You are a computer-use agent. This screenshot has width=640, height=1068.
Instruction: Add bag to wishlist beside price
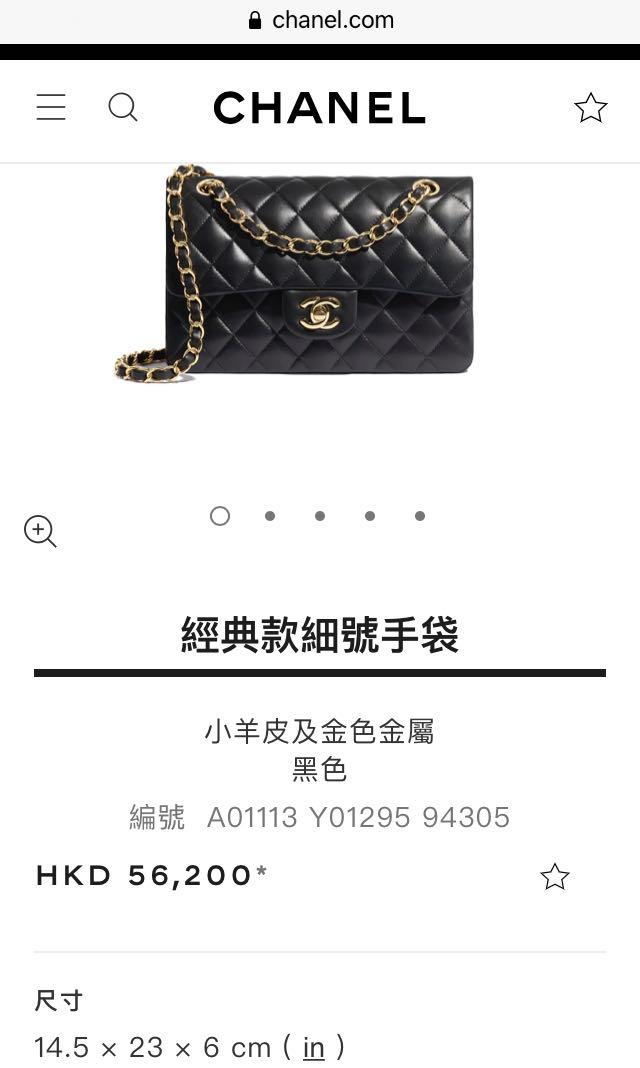click(x=554, y=877)
